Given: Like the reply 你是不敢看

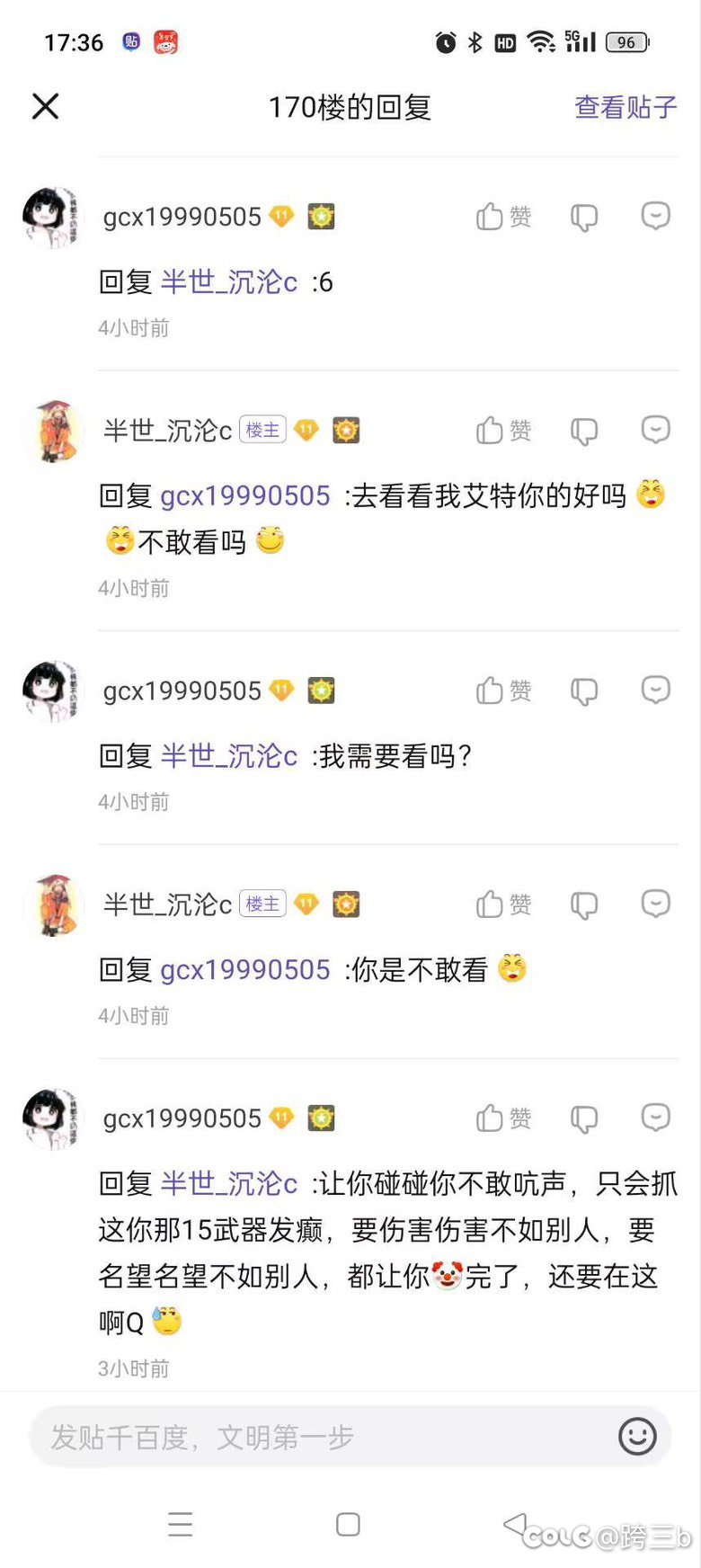Looking at the screenshot, I should [x=503, y=904].
